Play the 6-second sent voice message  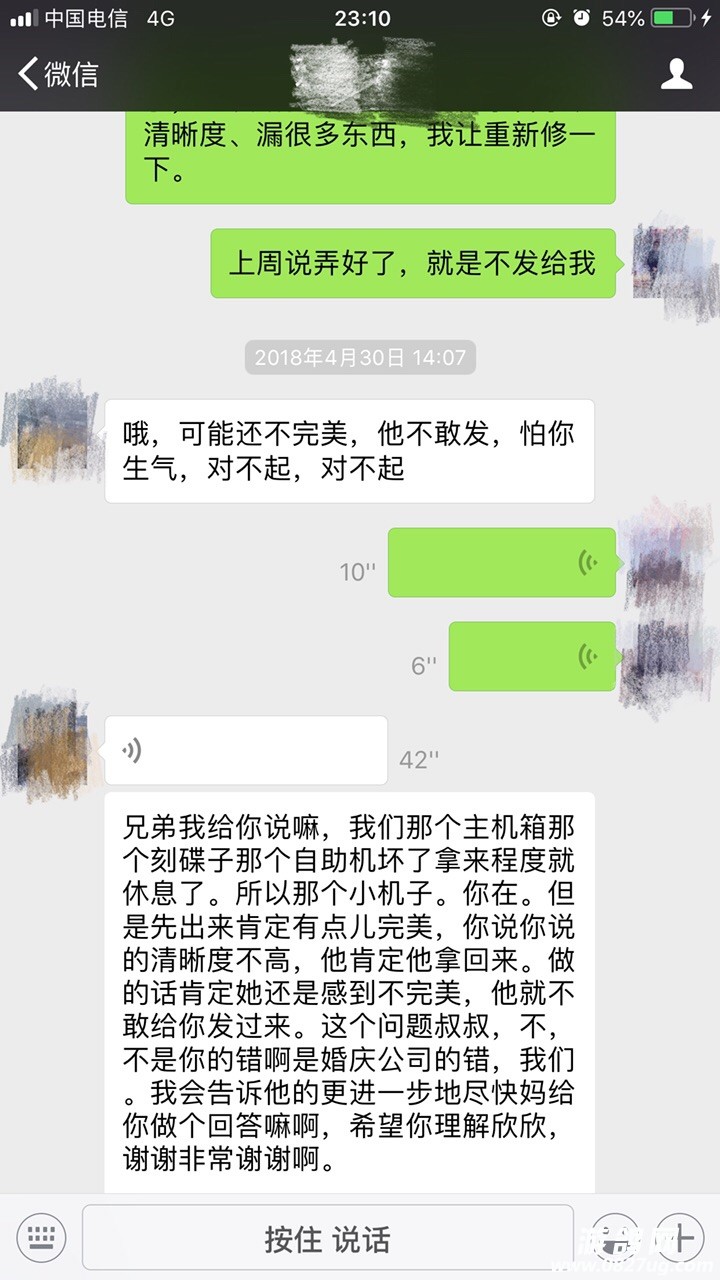[x=531, y=656]
